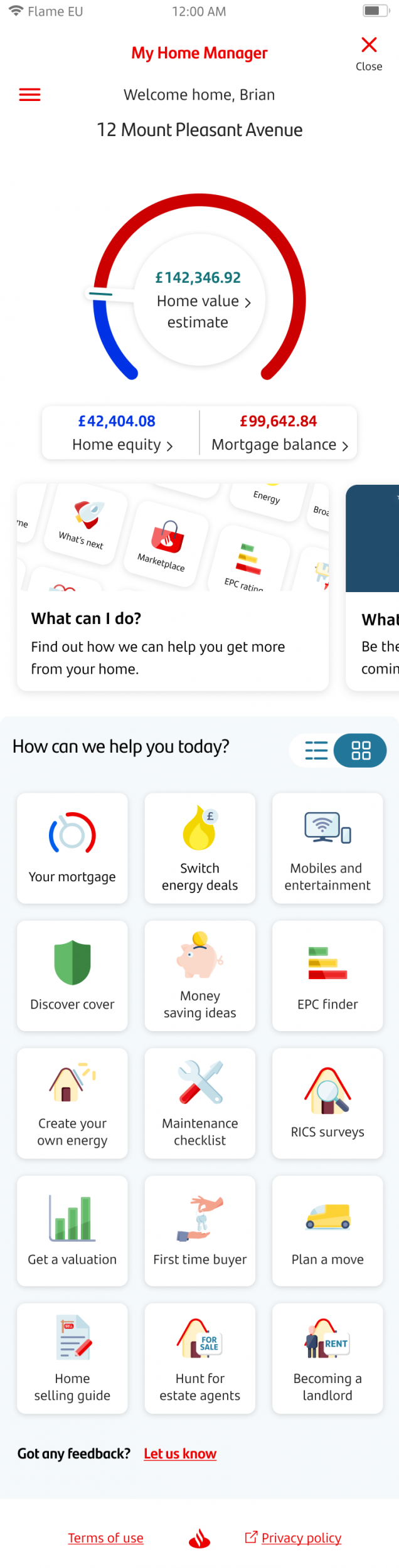Open the Plan a move tile
Image resolution: width=399 pixels, height=1568 pixels.
(327, 1231)
